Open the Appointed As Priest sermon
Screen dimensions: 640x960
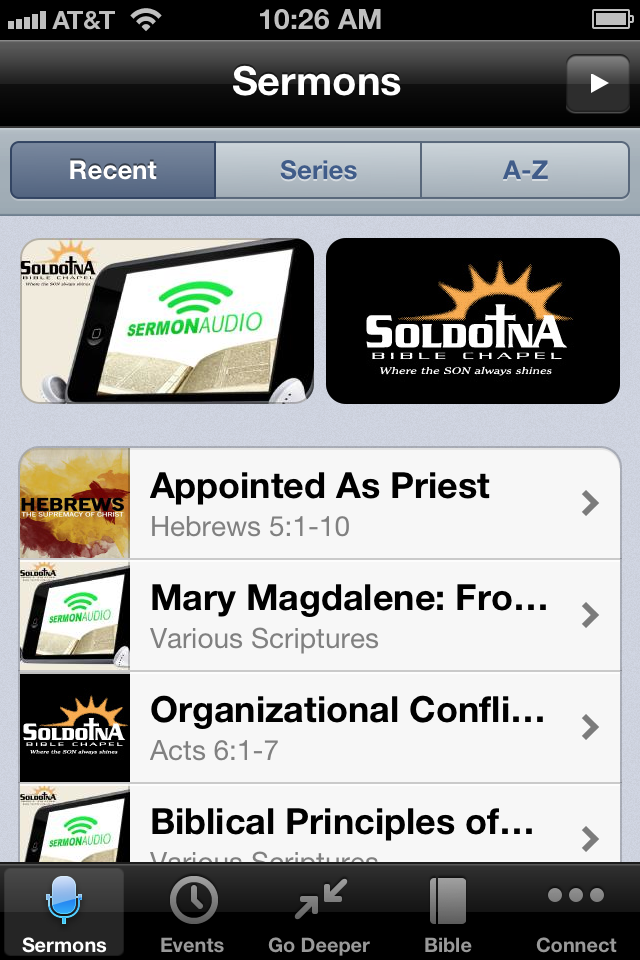click(320, 503)
